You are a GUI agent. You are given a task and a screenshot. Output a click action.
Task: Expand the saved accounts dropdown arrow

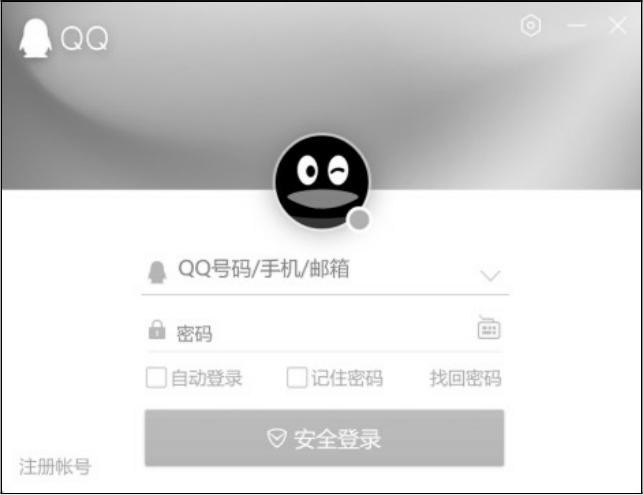pos(490,276)
